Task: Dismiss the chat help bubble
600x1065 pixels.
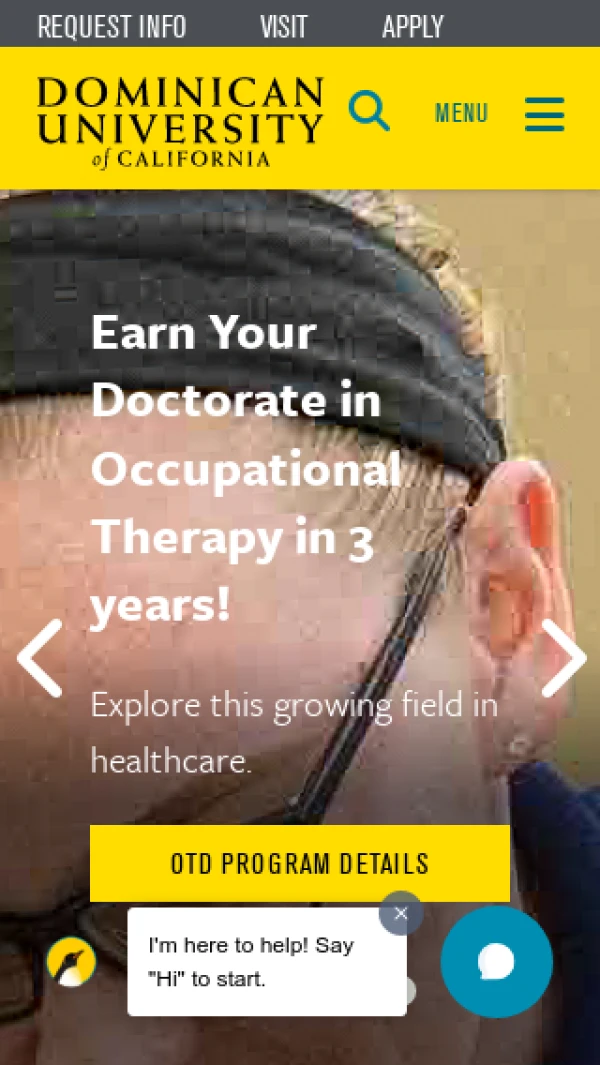Action: click(x=401, y=913)
